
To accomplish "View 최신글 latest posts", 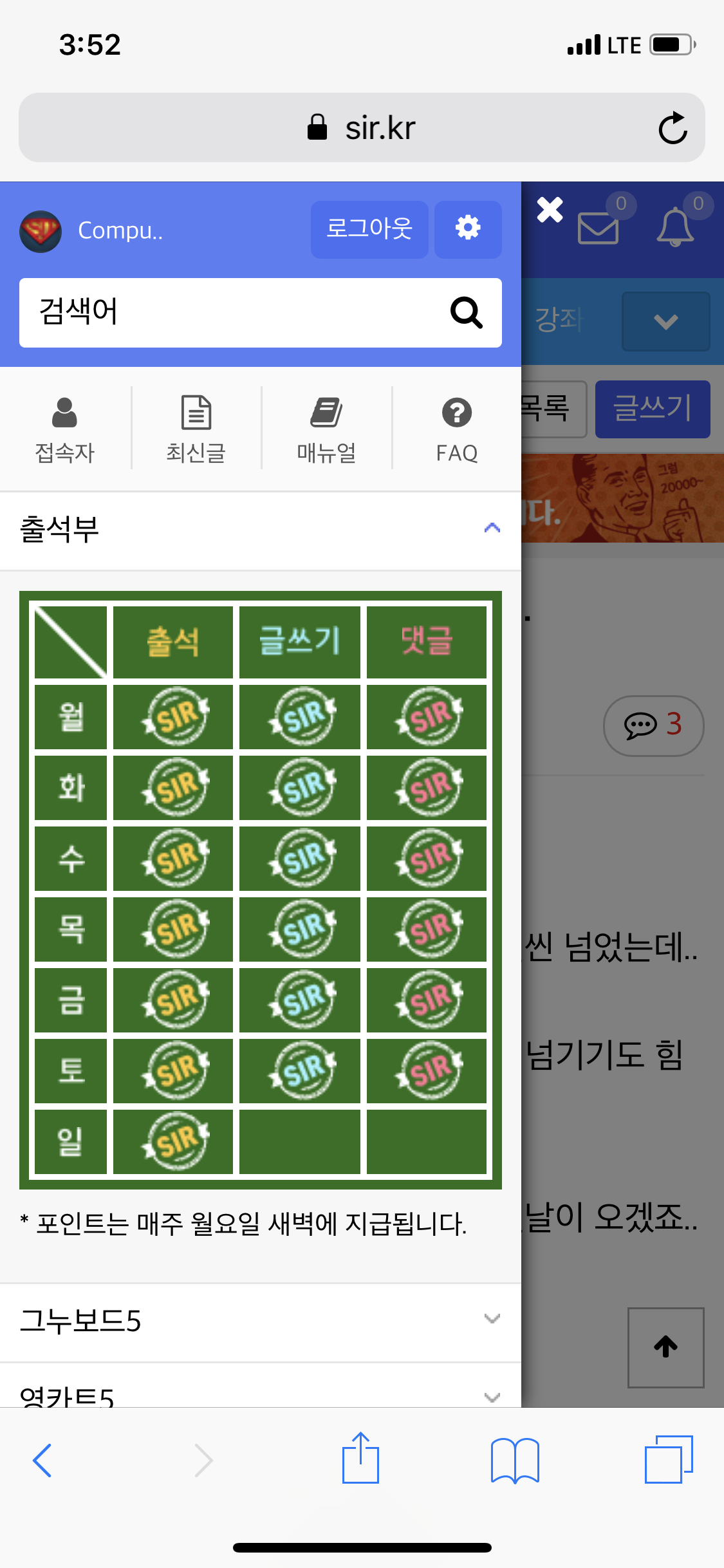I will coord(196,429).
